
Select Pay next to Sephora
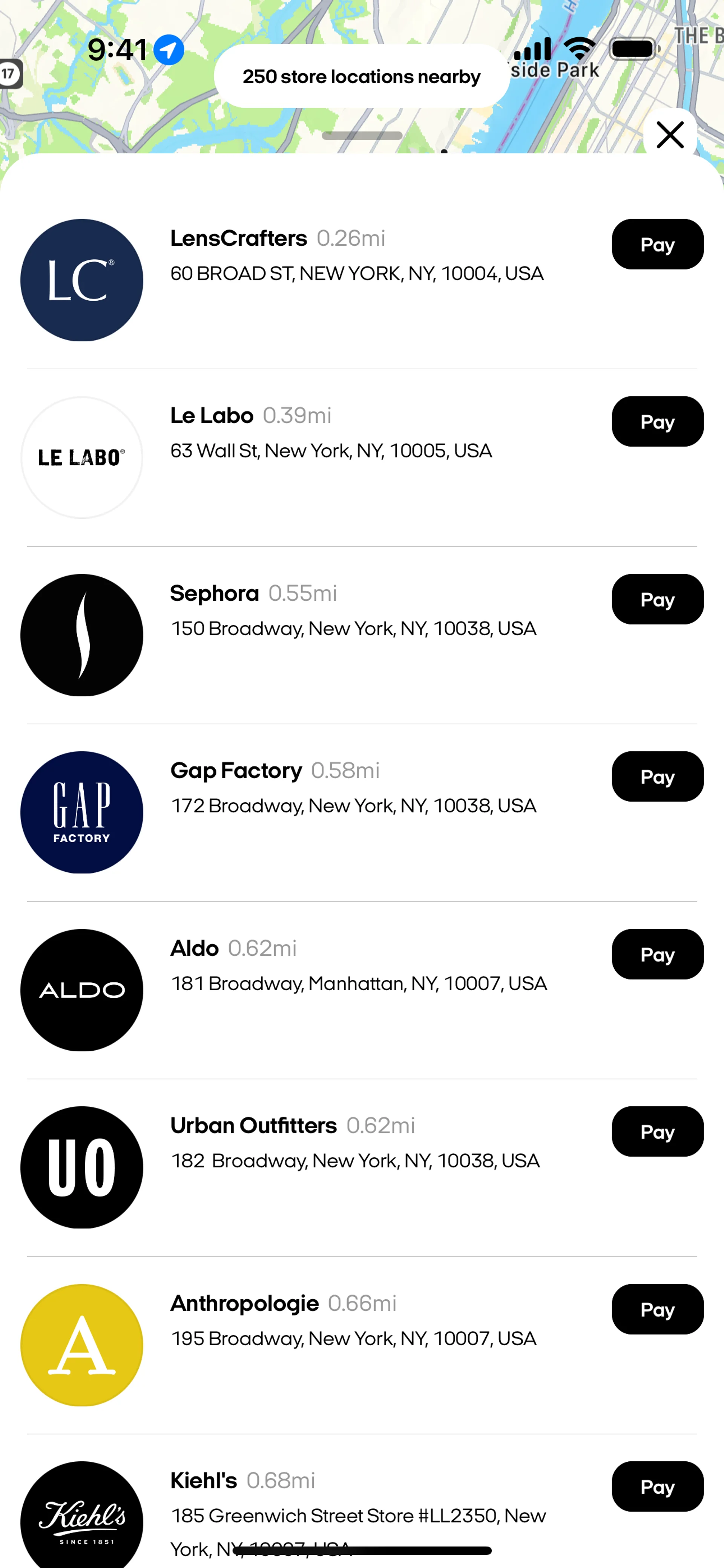(657, 600)
